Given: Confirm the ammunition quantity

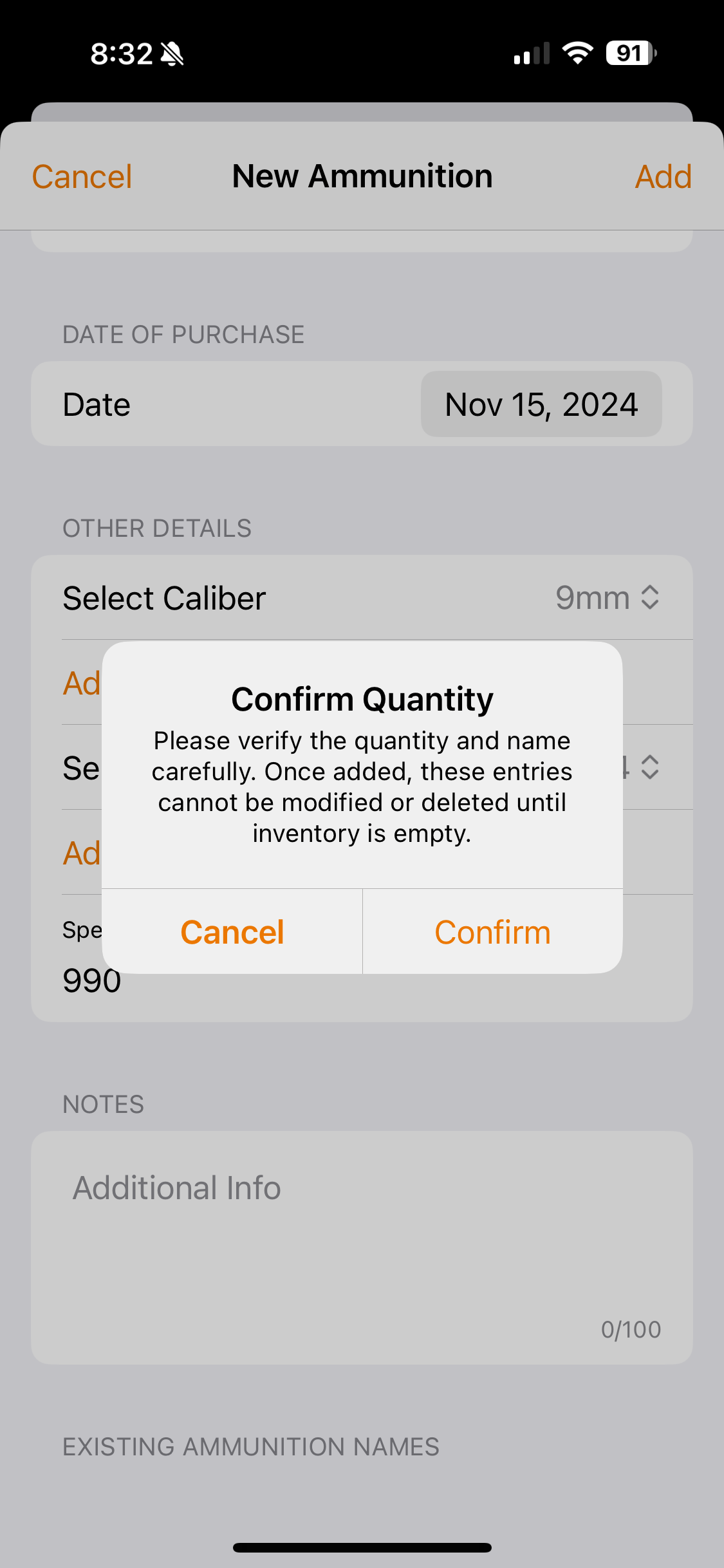Looking at the screenshot, I should [492, 932].
